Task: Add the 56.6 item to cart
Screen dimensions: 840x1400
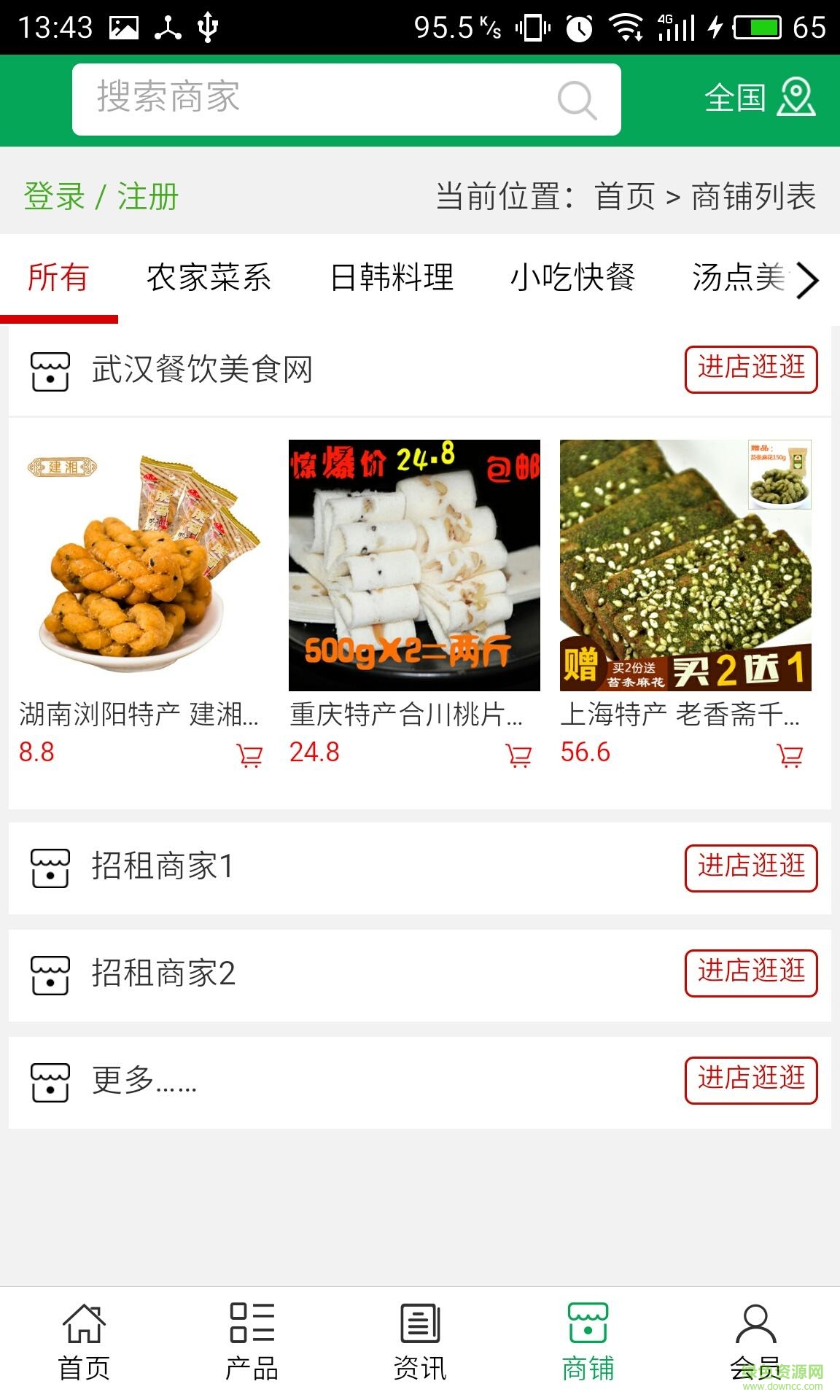Action: pos(790,755)
